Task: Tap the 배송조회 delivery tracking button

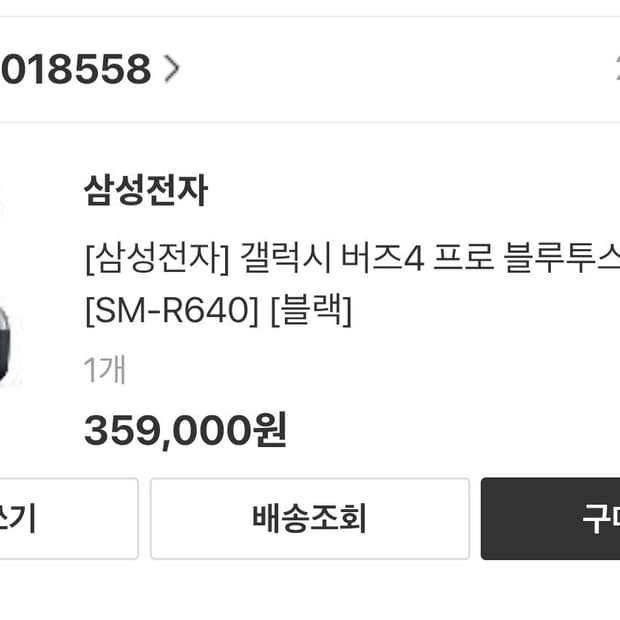Action: point(310,518)
